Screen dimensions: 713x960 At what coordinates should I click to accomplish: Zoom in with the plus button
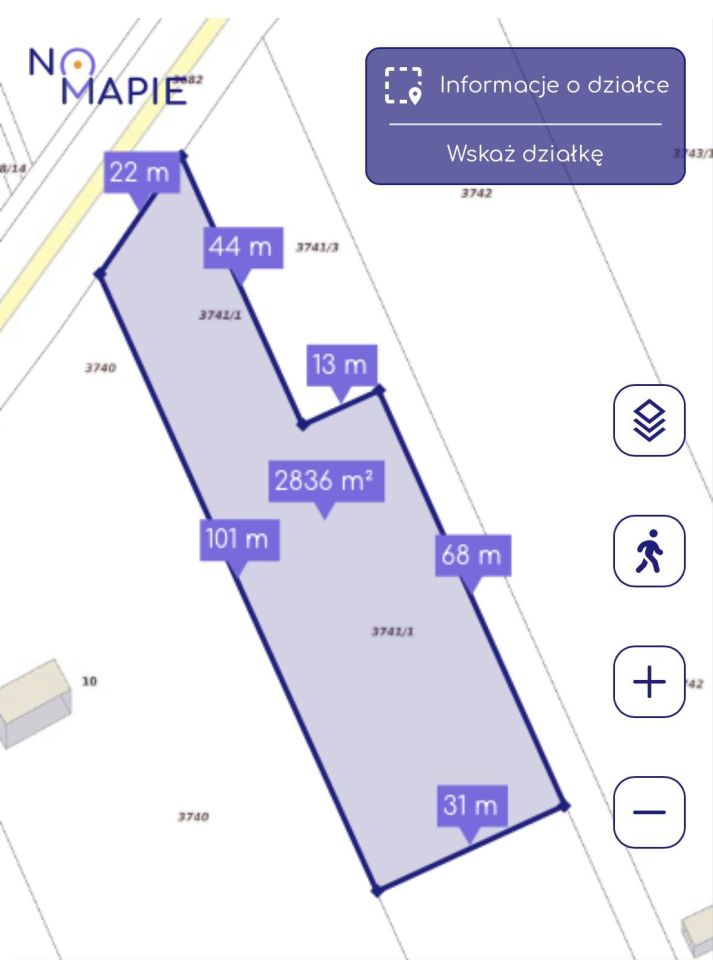point(649,682)
